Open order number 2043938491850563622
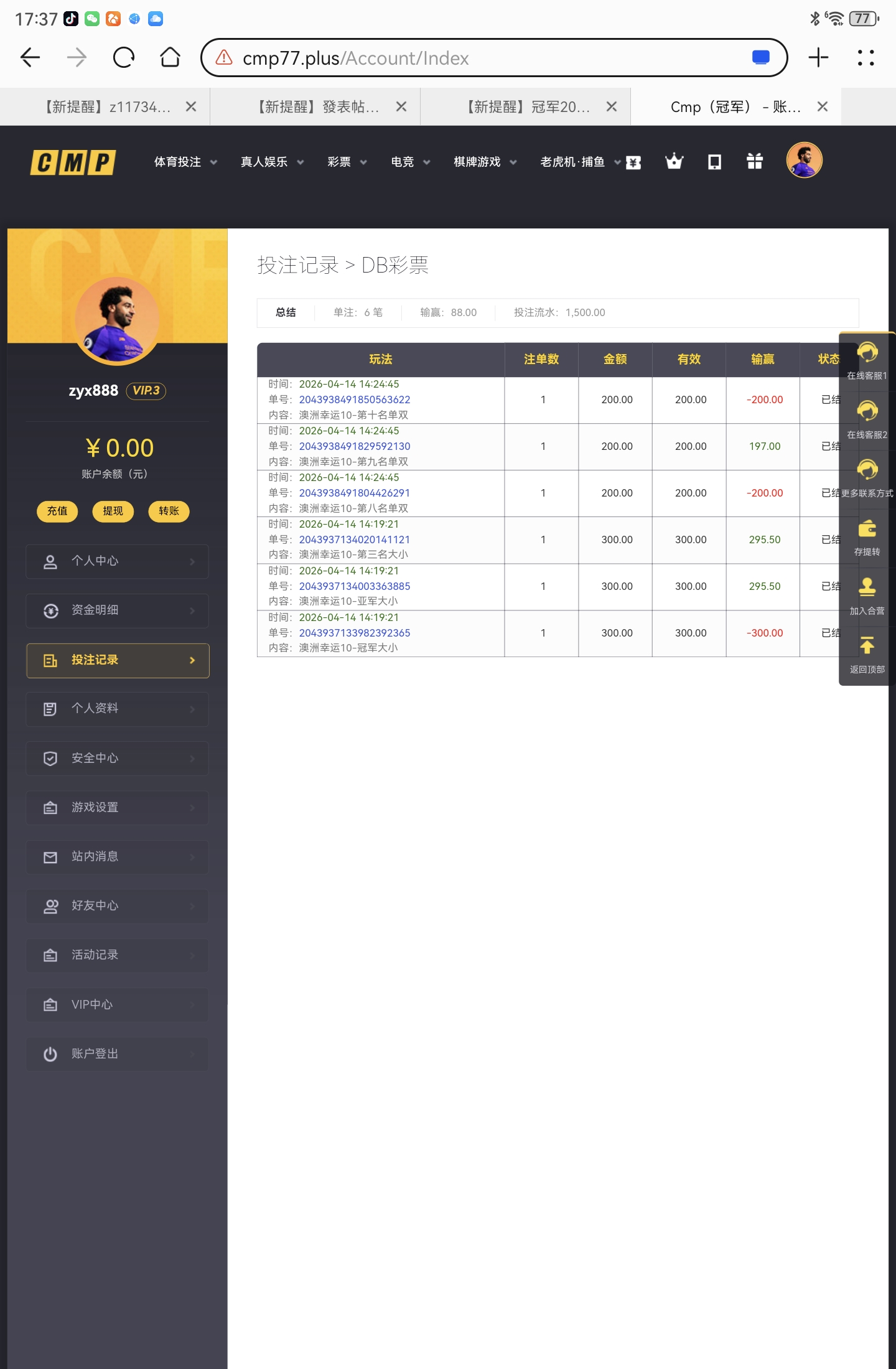The height and width of the screenshot is (1369, 896). pyautogui.click(x=355, y=399)
